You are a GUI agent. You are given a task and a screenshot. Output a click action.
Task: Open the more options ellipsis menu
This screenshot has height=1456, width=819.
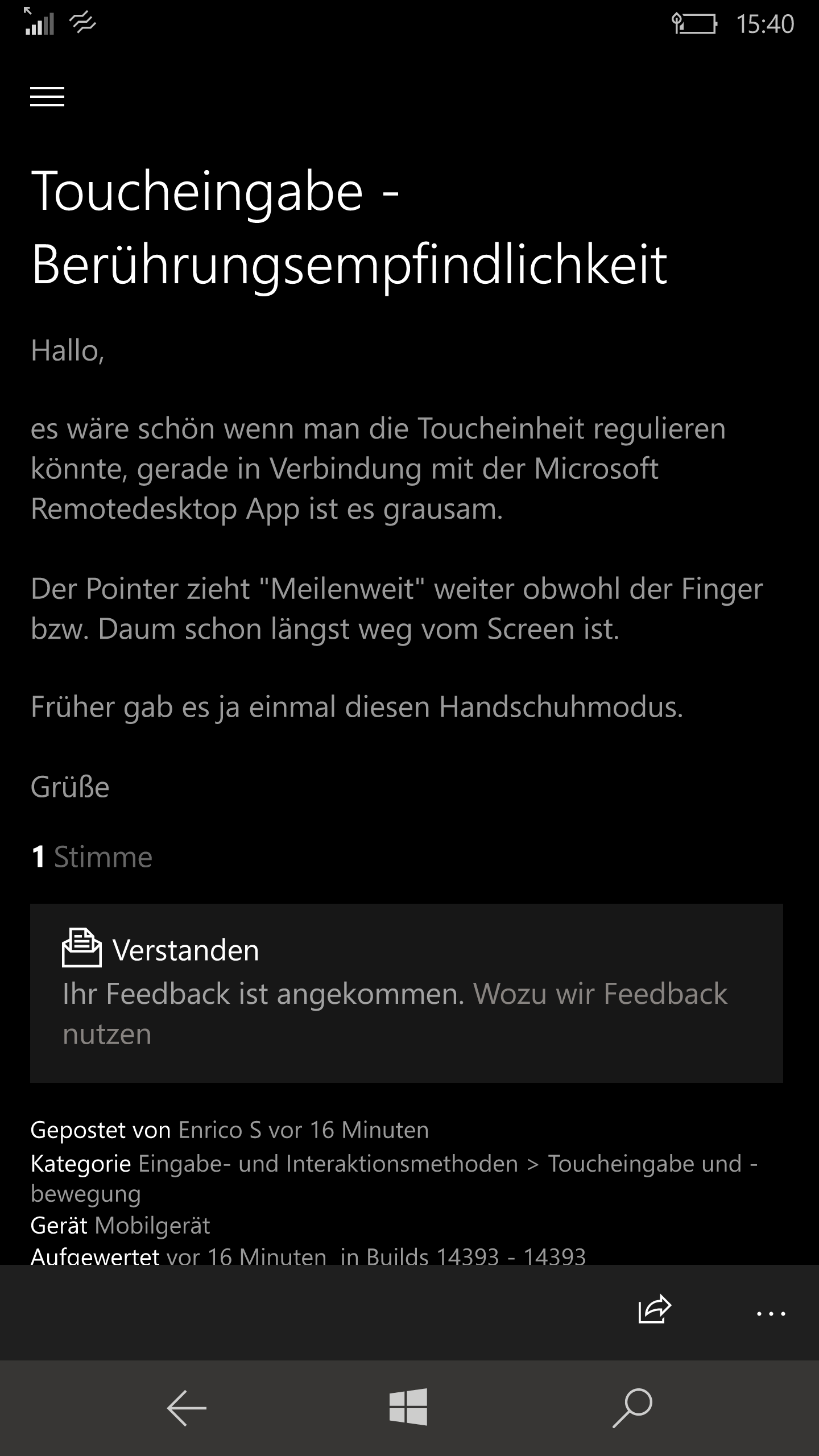[x=771, y=1313]
